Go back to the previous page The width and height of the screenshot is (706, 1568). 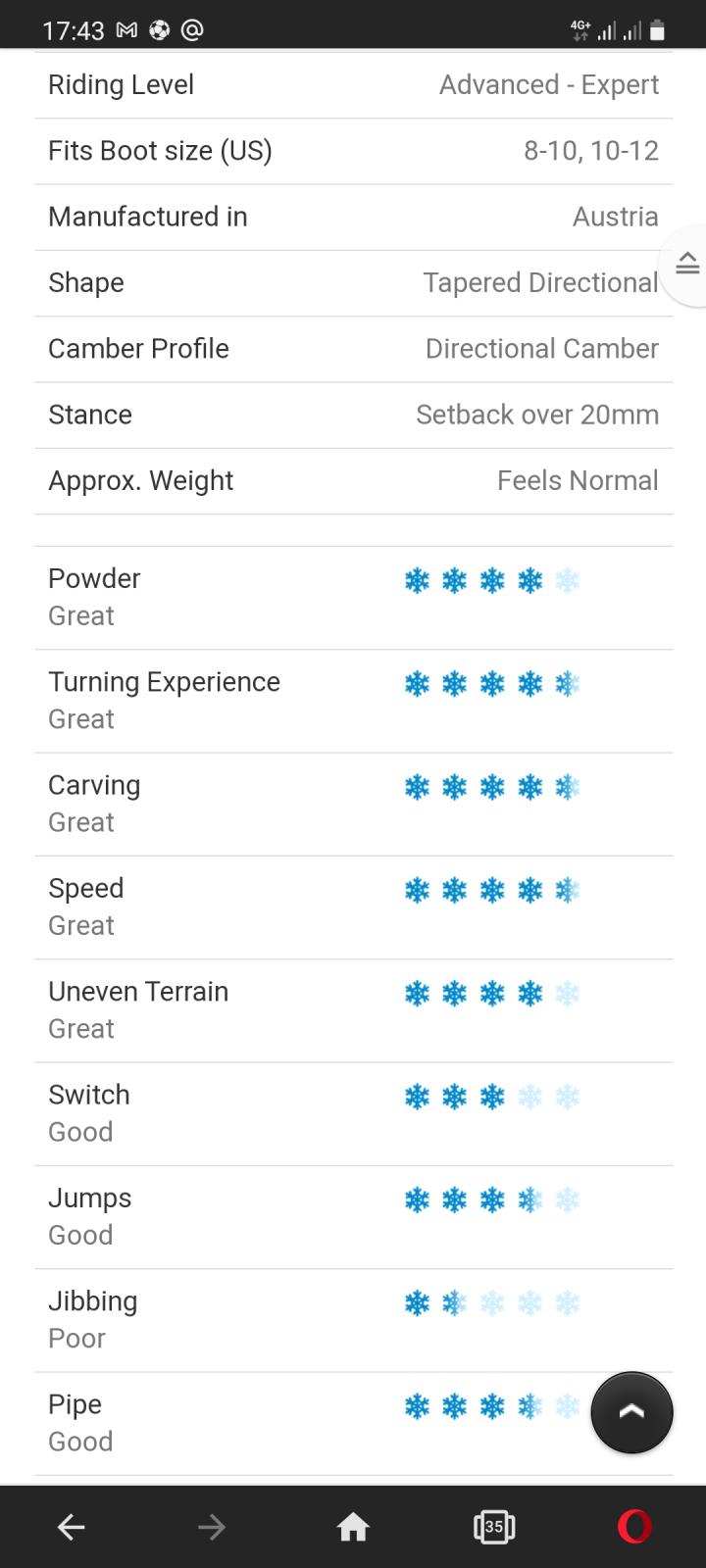[x=71, y=1526]
